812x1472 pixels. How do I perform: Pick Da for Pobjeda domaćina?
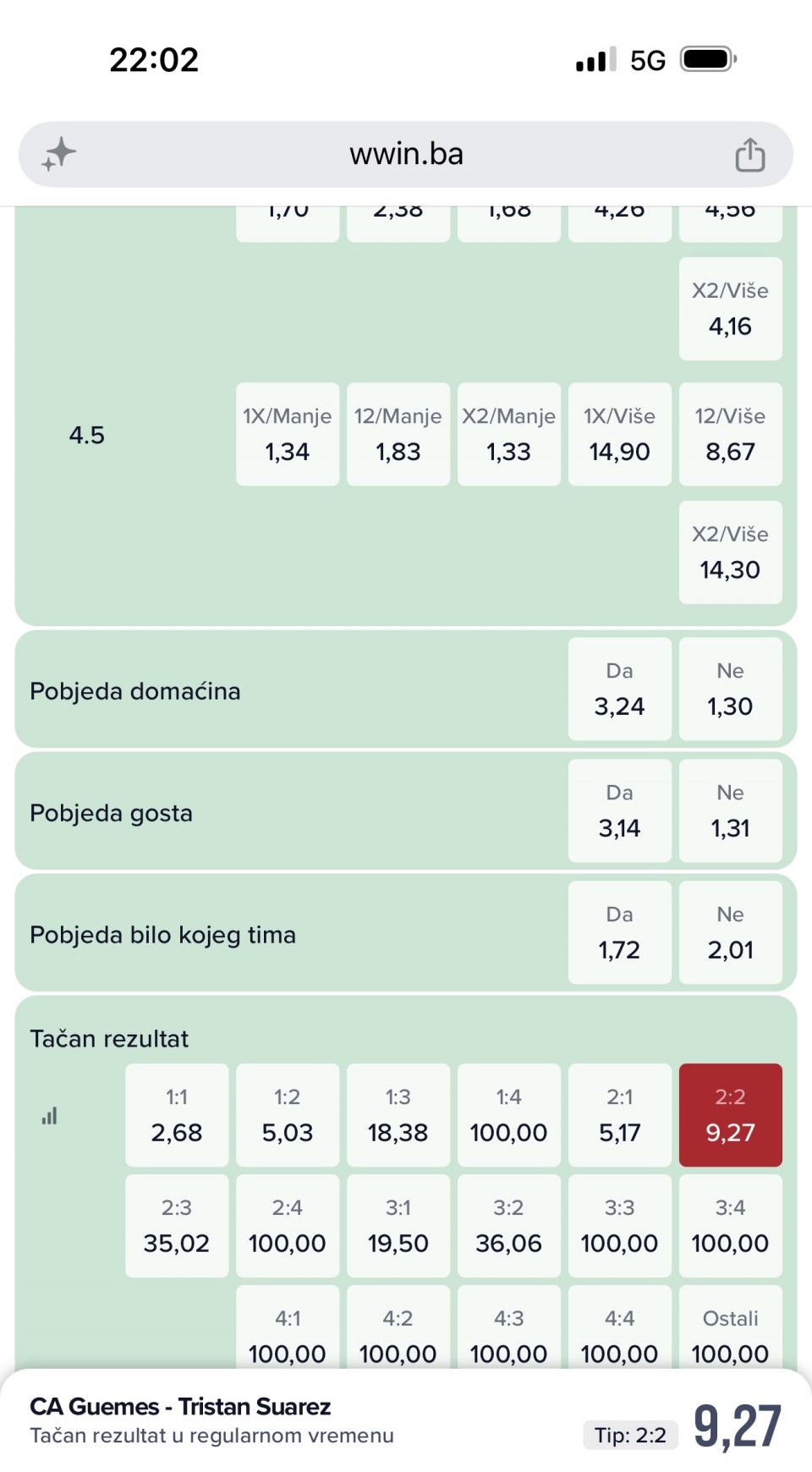click(620, 689)
